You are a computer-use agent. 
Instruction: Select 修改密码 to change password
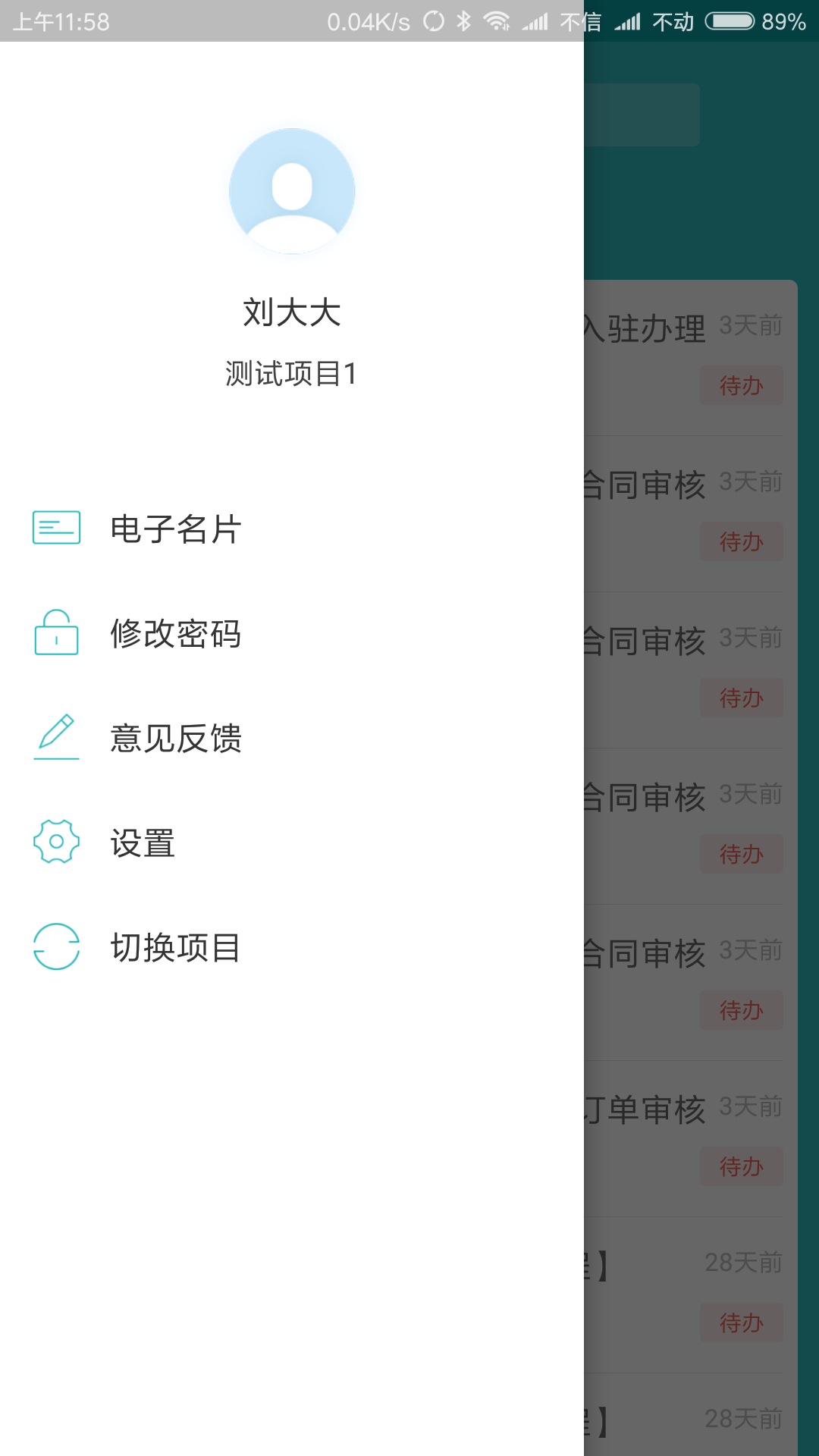coord(175,633)
